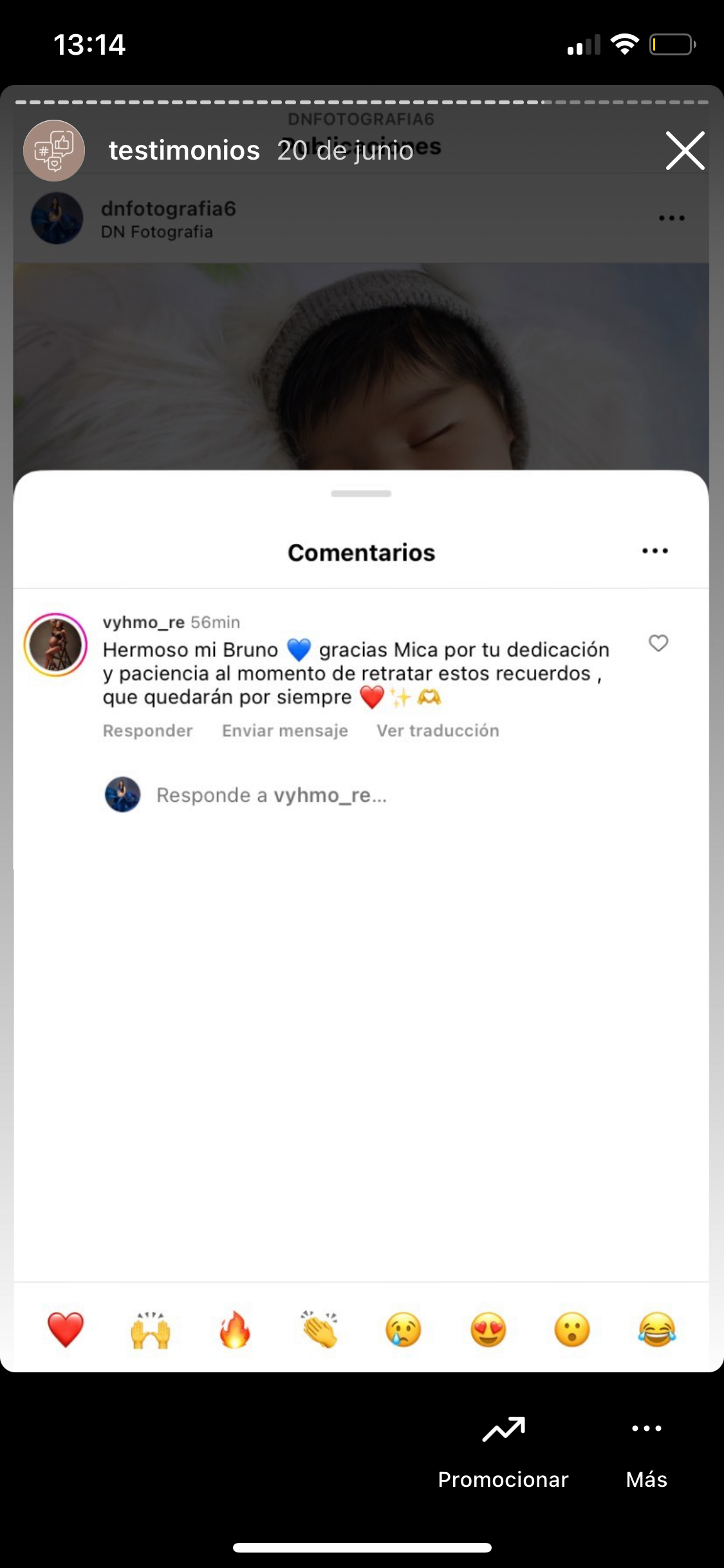This screenshot has width=724, height=1568.
Task: Tap Enviar mensaje under the comment
Action: [285, 731]
